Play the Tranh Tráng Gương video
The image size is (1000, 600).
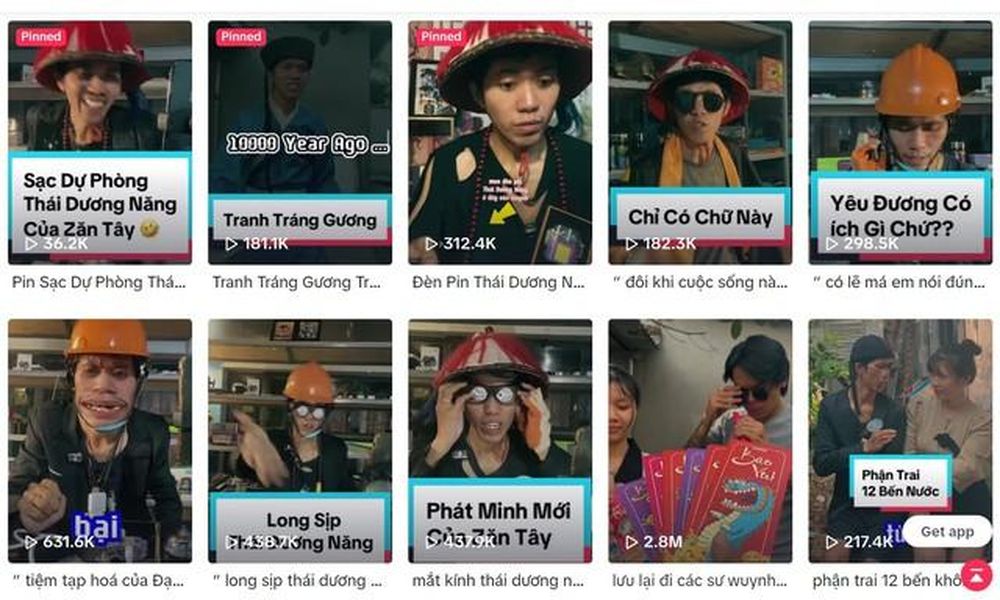click(300, 142)
